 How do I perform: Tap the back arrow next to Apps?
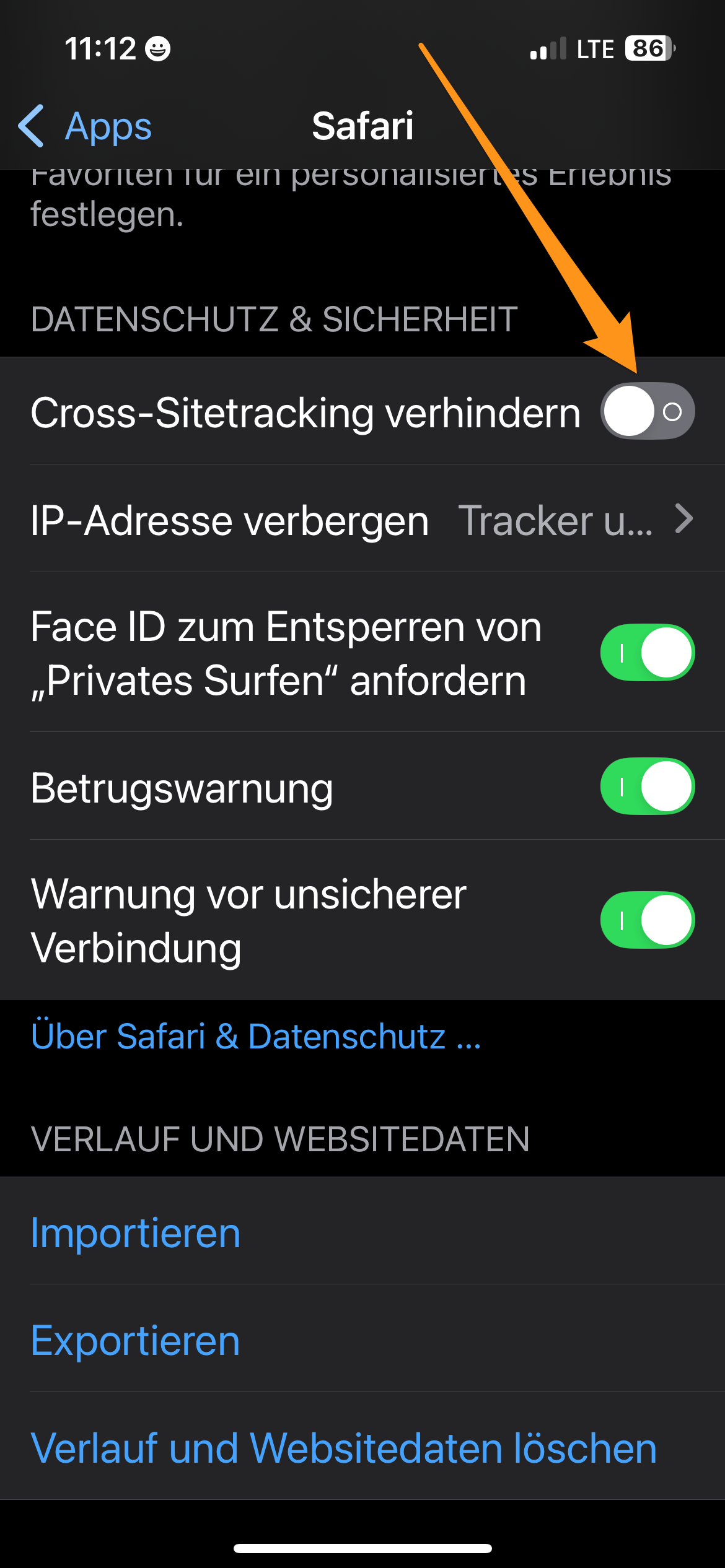[32, 126]
